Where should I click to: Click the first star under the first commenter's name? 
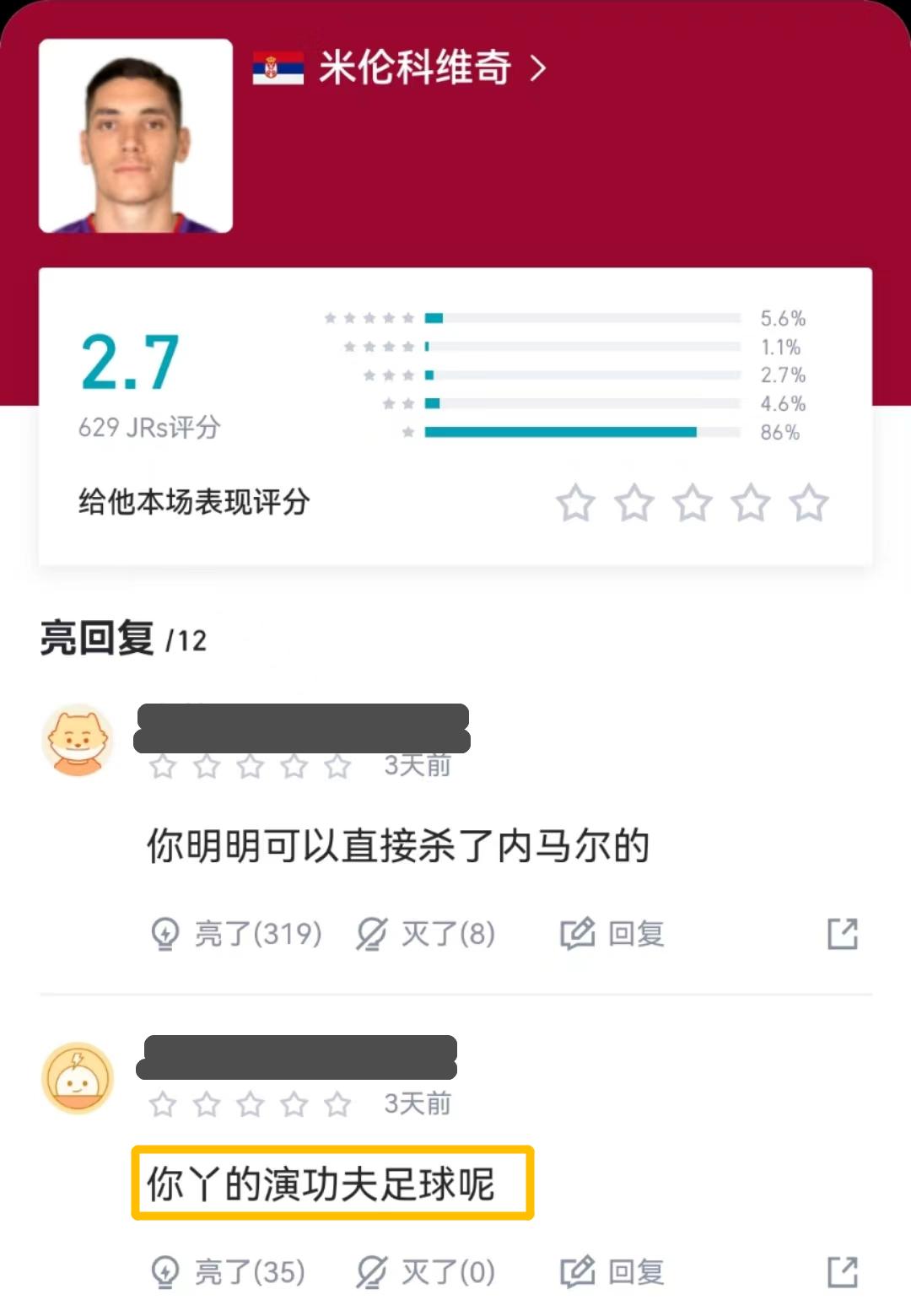[162, 768]
